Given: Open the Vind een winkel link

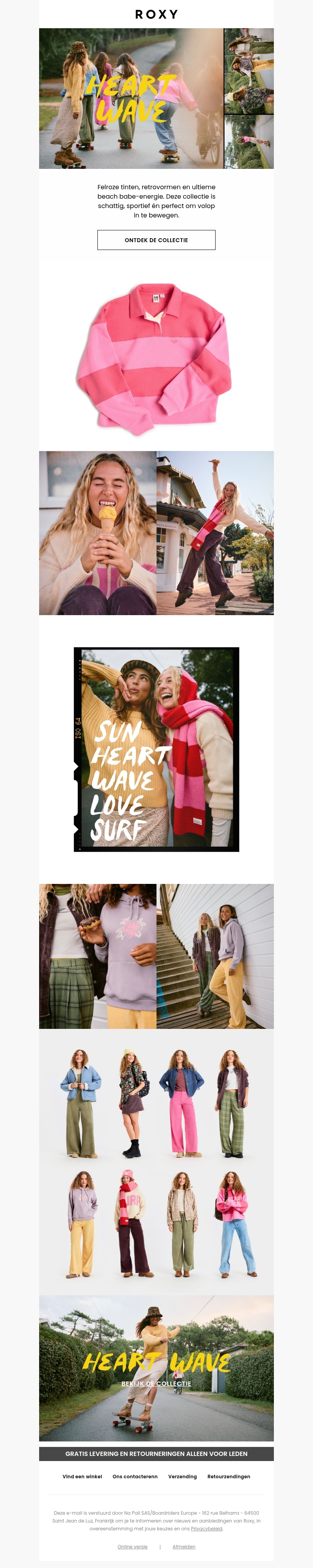Looking at the screenshot, I should [82, 1476].
